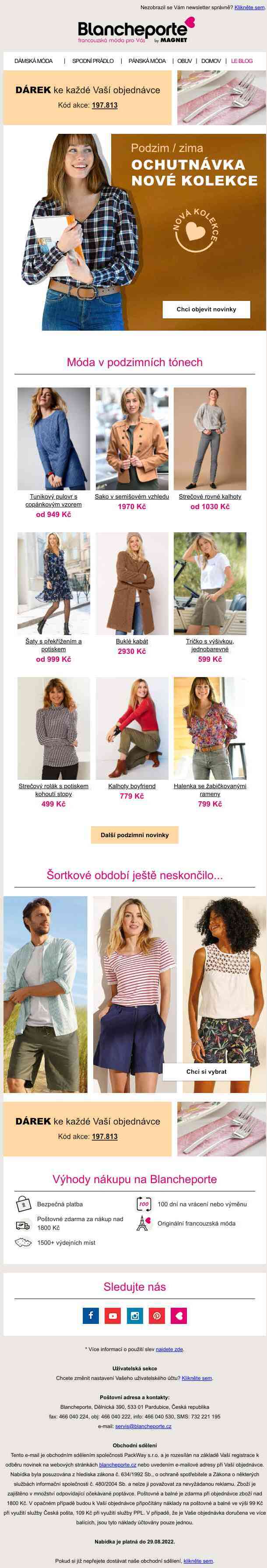267x1568 pixels.
Task: View the 'Buklé kabát' item
Action: click(x=132, y=641)
